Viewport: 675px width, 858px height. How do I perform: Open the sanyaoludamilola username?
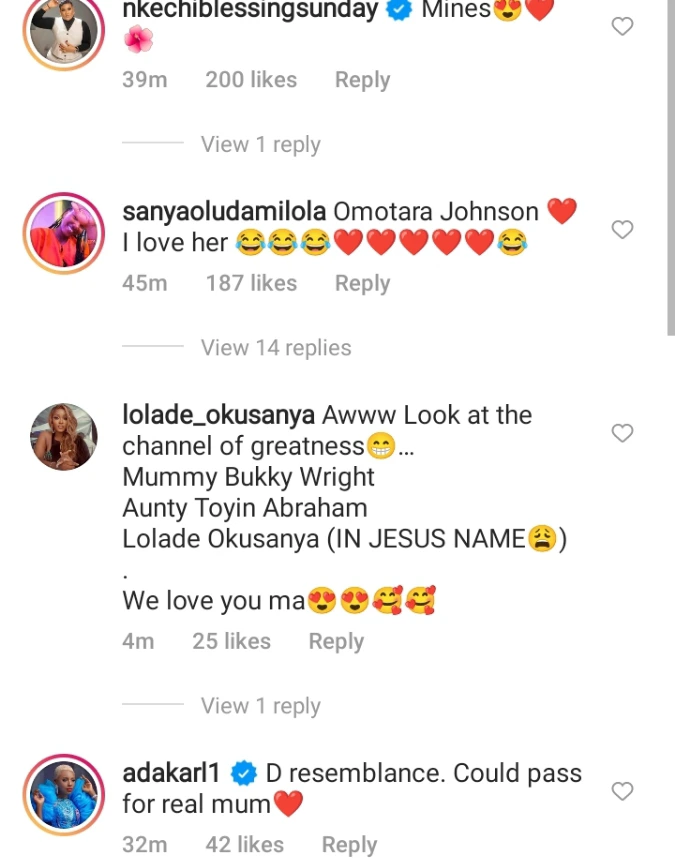pos(224,212)
